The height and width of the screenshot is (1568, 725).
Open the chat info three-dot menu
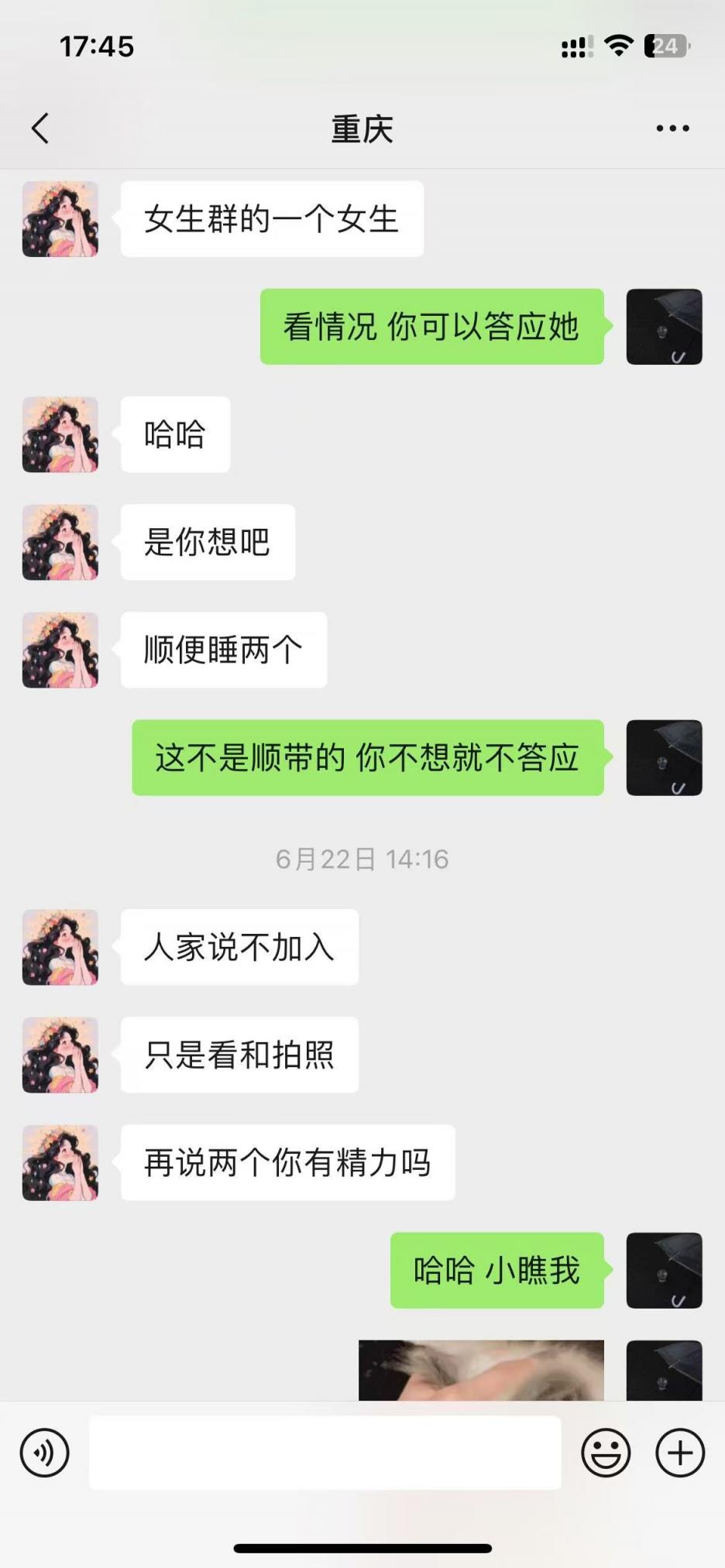672,129
